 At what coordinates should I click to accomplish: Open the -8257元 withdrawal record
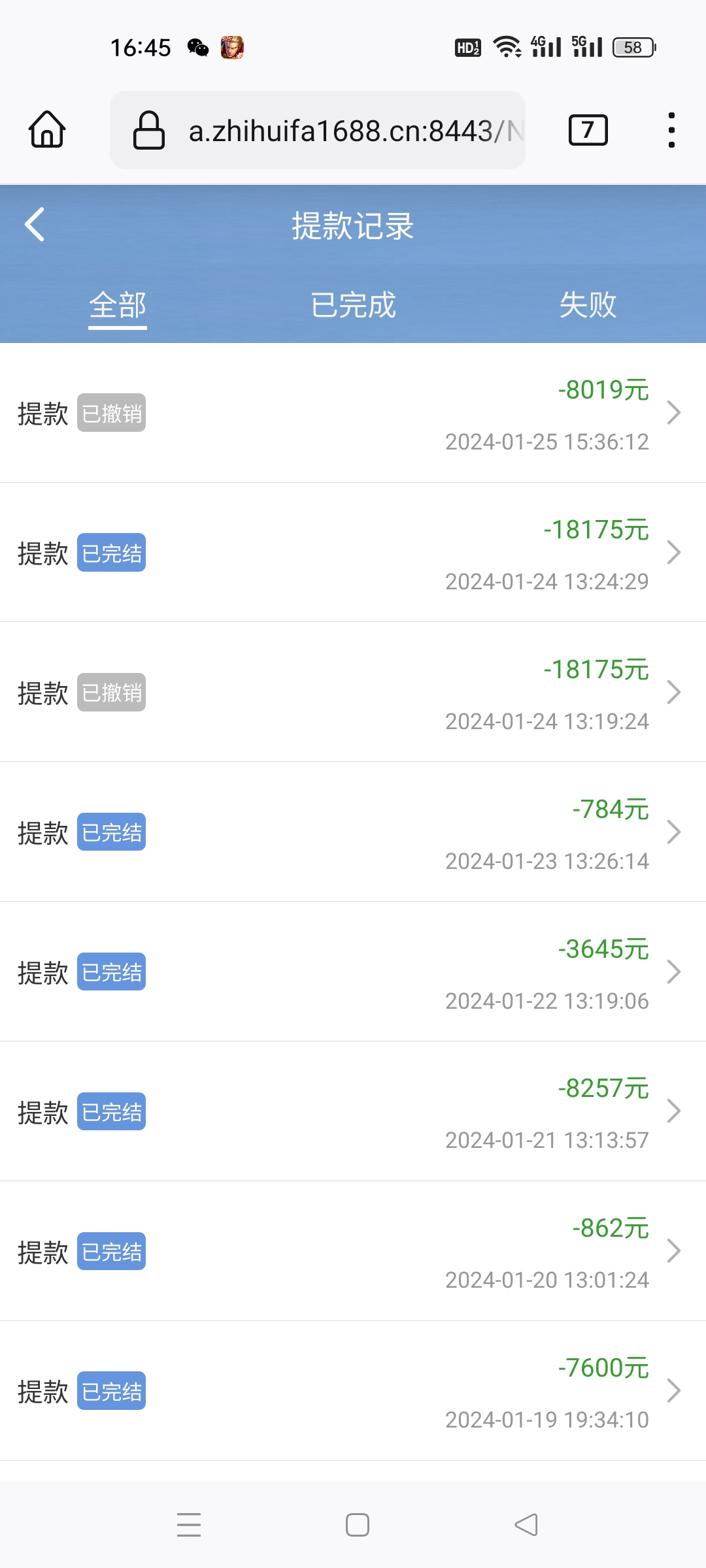[353, 1111]
